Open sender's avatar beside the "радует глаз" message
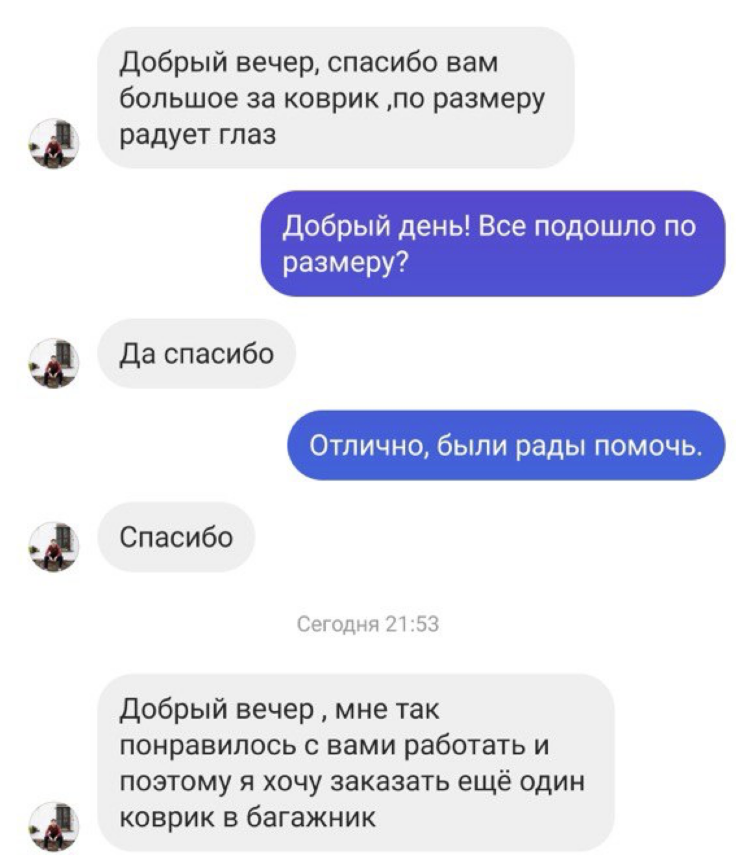Image resolution: width=736 pixels, height=862 pixels. click(53, 142)
